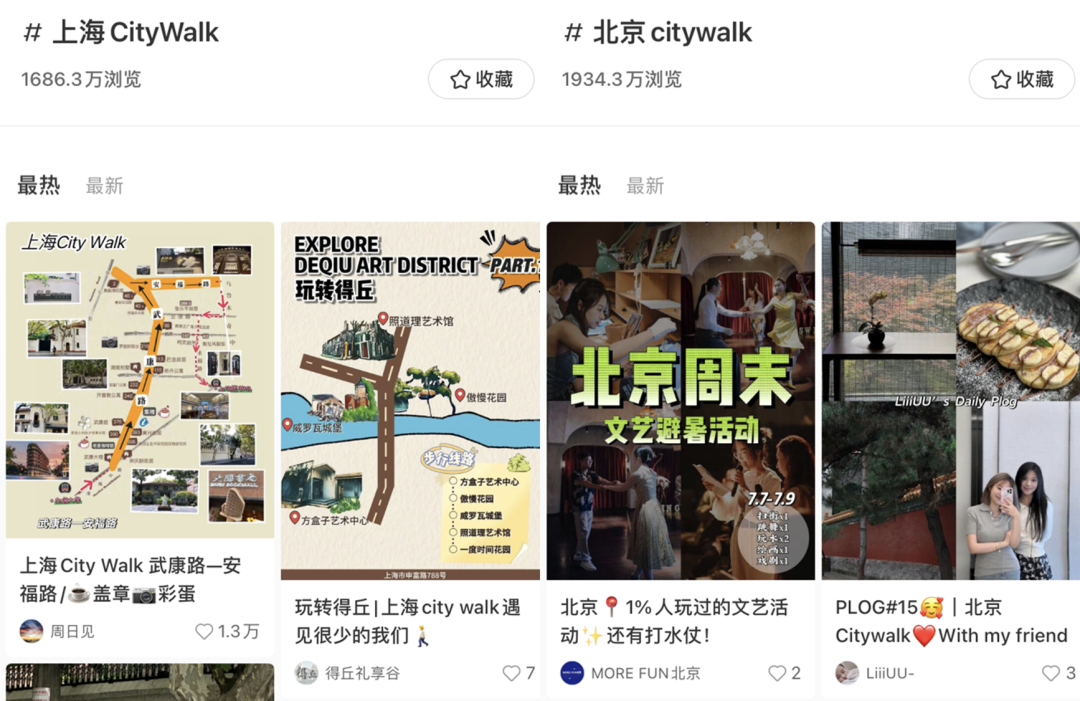
Task: Select 最热 tab under 上海 CityWalk
Action: [x=38, y=185]
